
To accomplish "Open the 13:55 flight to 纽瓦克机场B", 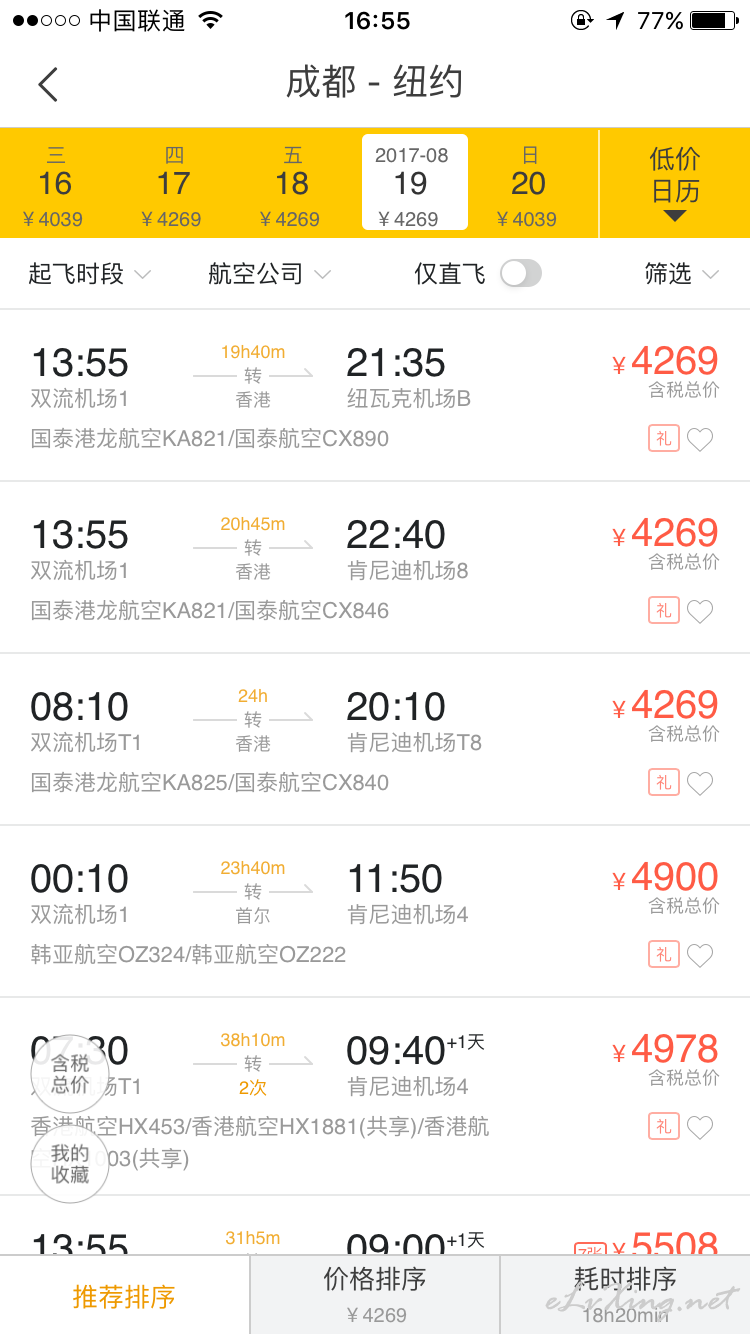I will tap(375, 396).
